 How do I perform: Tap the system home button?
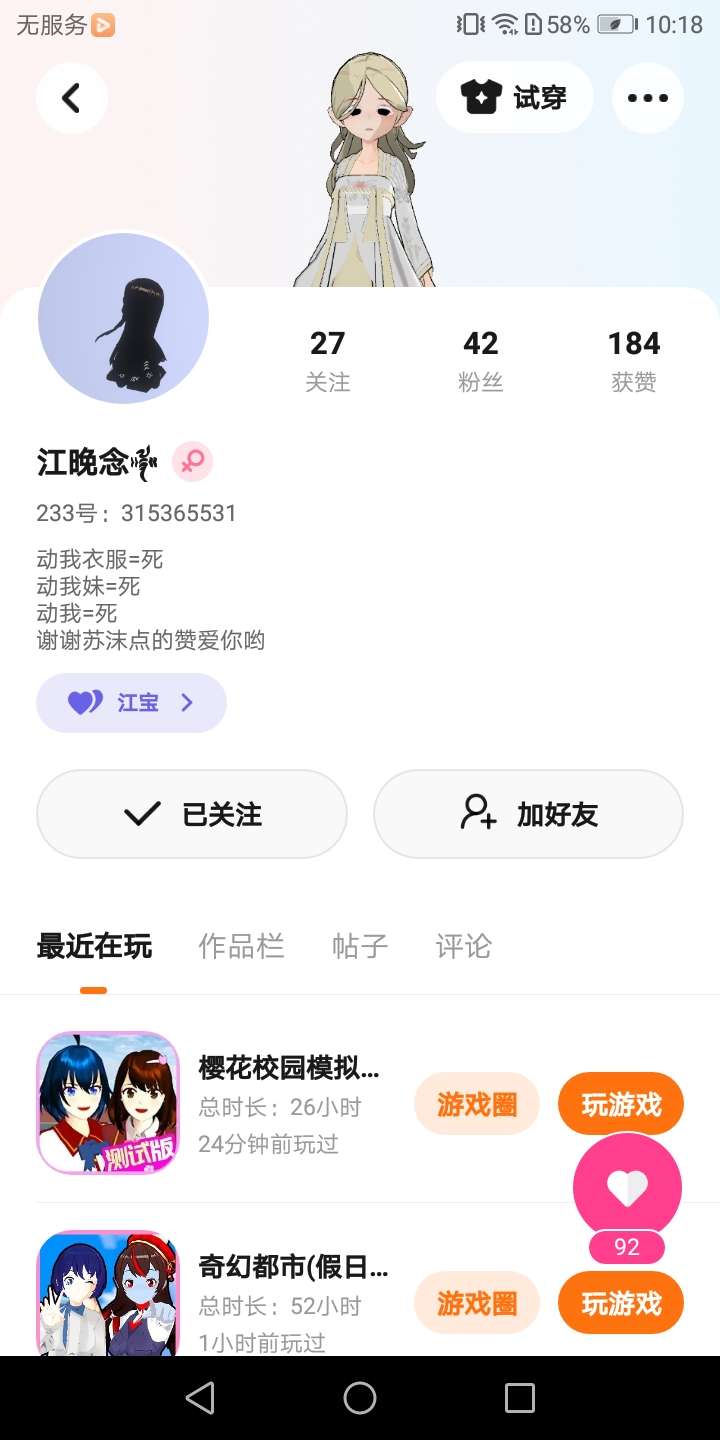click(360, 1398)
